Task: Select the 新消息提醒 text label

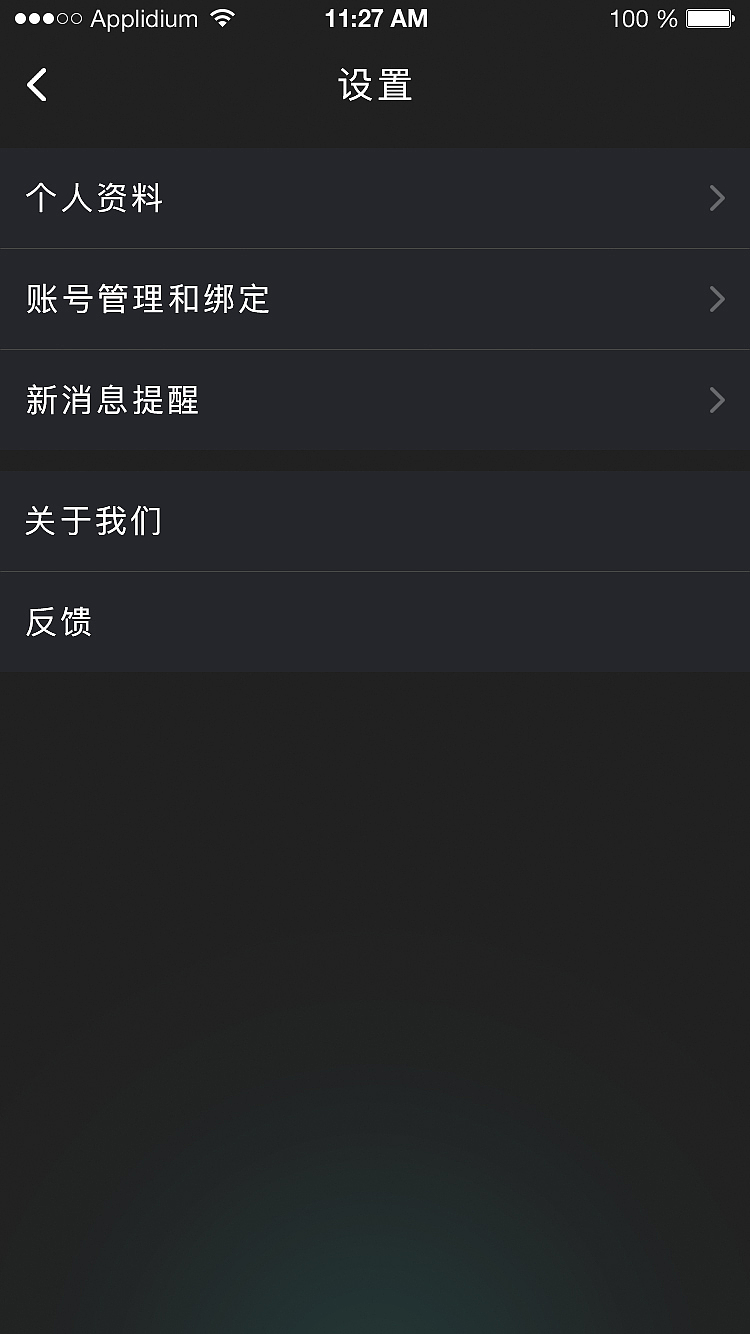Action: [112, 400]
